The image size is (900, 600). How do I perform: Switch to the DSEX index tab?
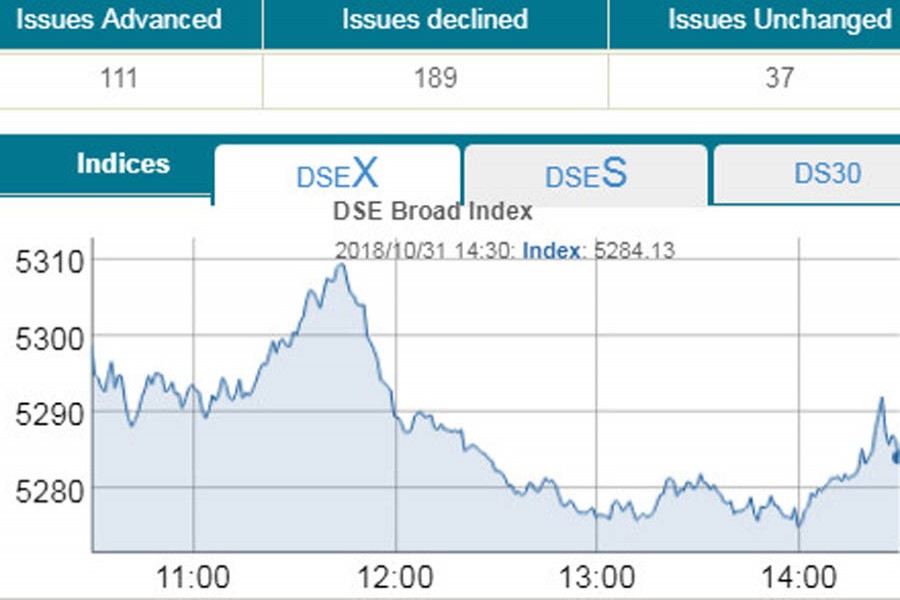(337, 174)
